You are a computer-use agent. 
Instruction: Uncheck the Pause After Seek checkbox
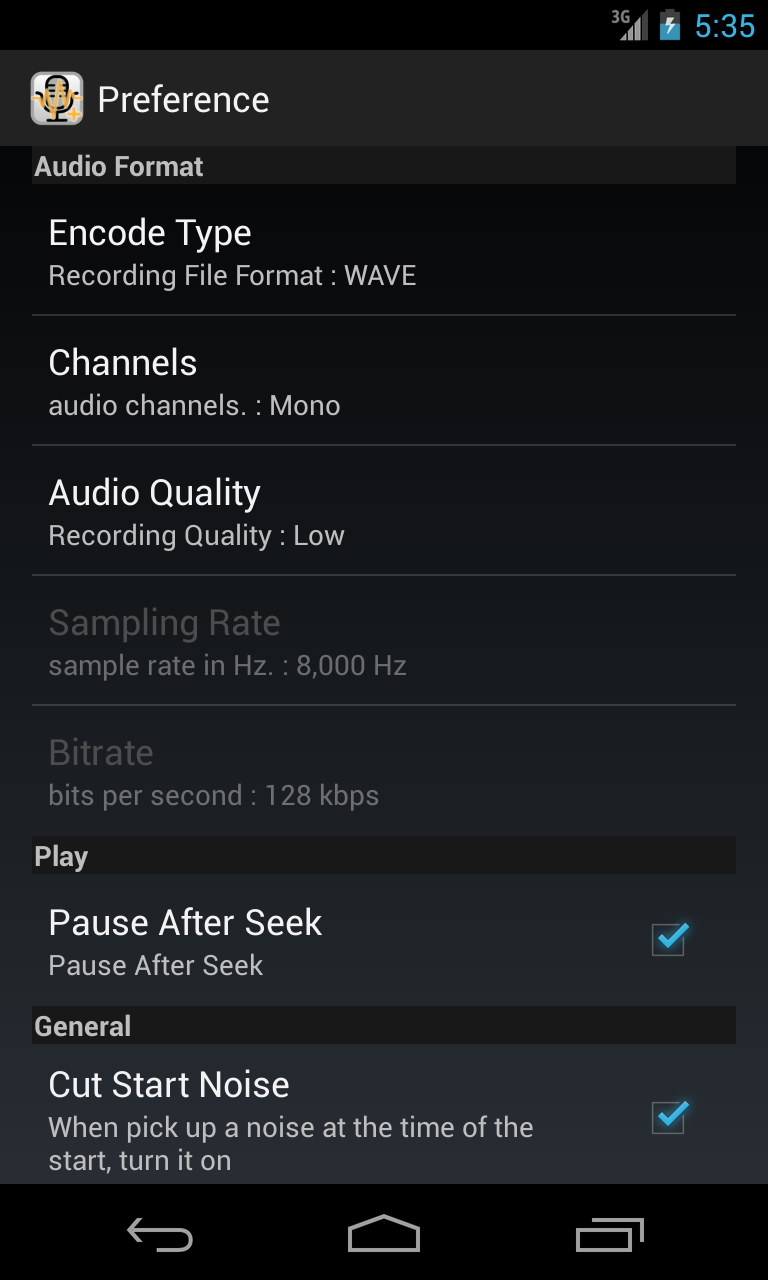click(669, 939)
